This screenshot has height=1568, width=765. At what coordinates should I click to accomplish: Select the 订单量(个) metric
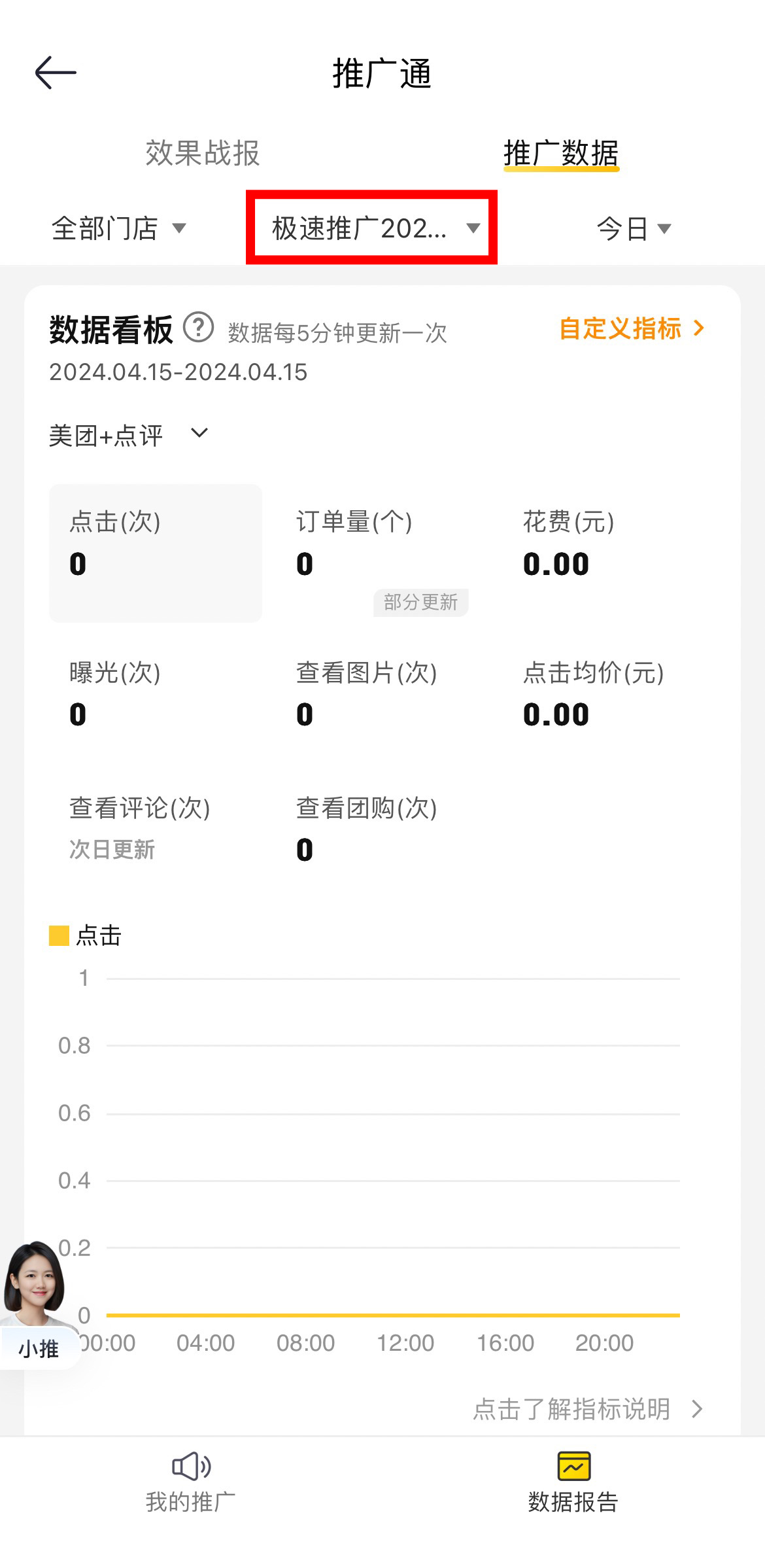(382, 553)
